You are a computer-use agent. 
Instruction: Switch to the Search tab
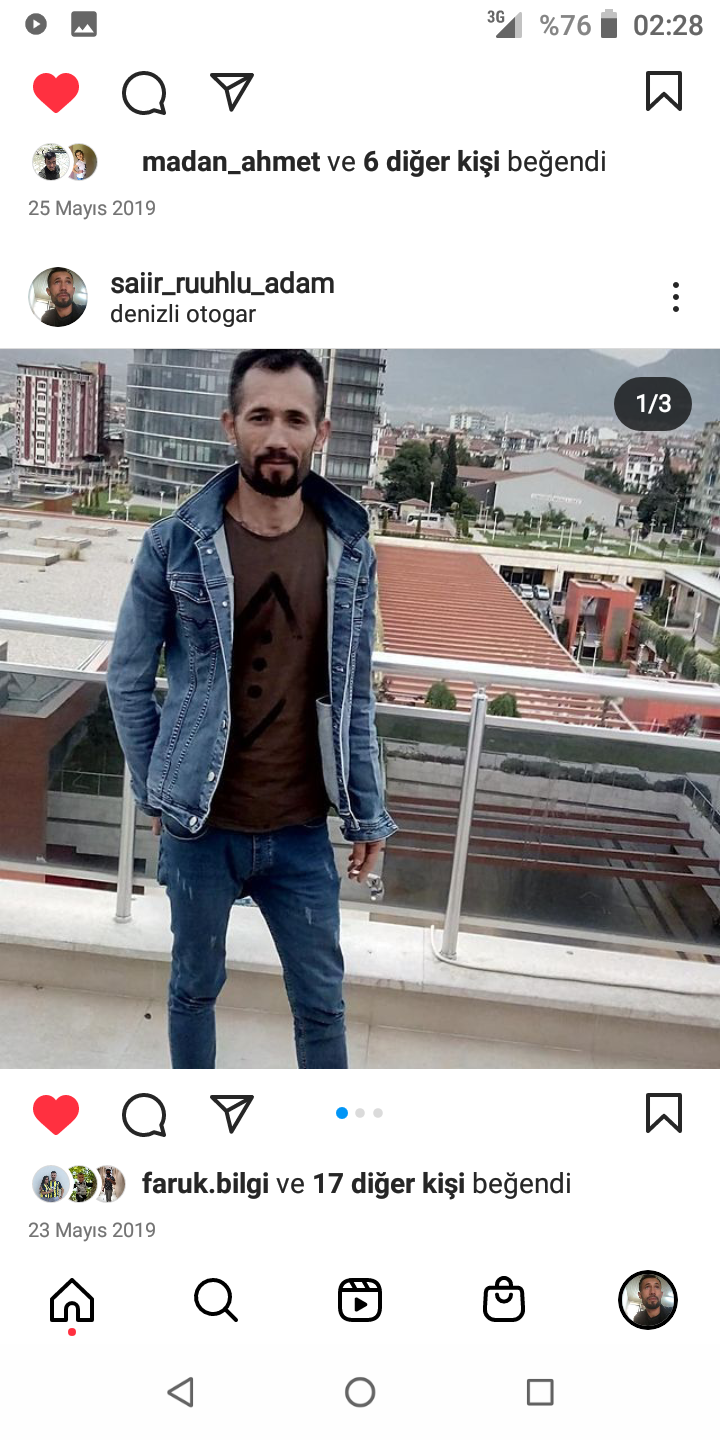point(216,1301)
